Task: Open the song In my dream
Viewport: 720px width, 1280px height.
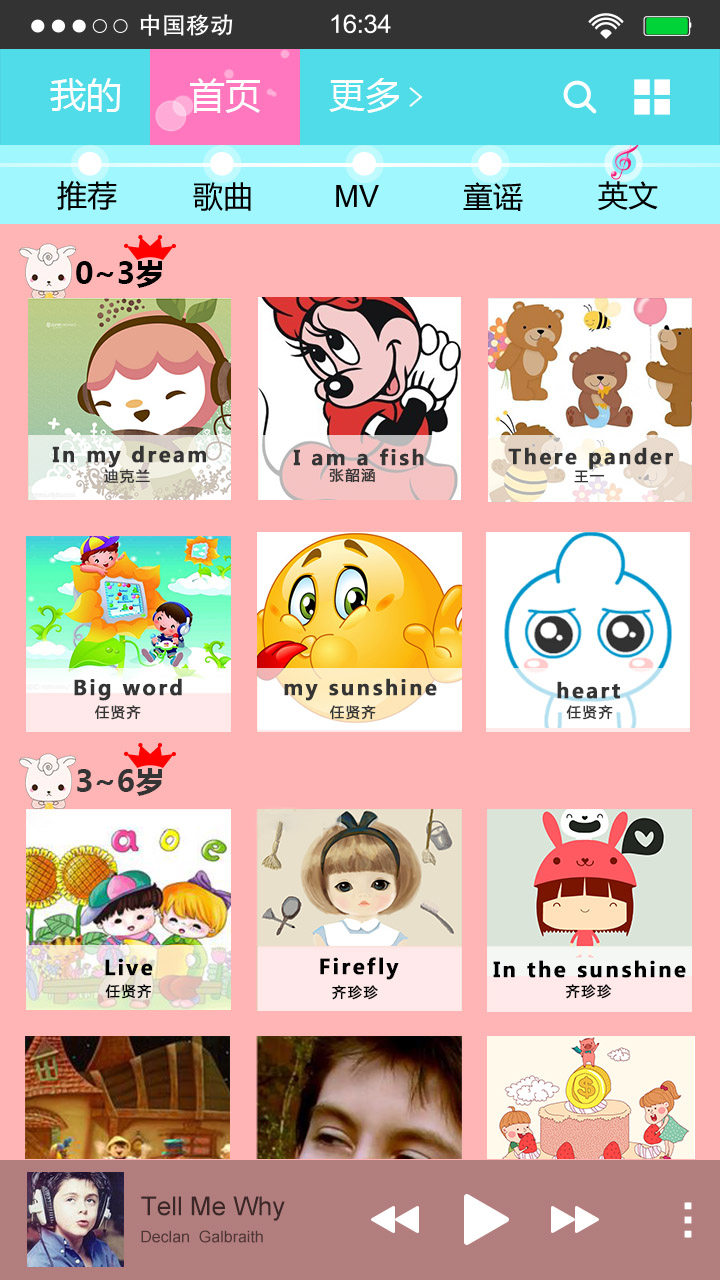Action: (x=129, y=398)
